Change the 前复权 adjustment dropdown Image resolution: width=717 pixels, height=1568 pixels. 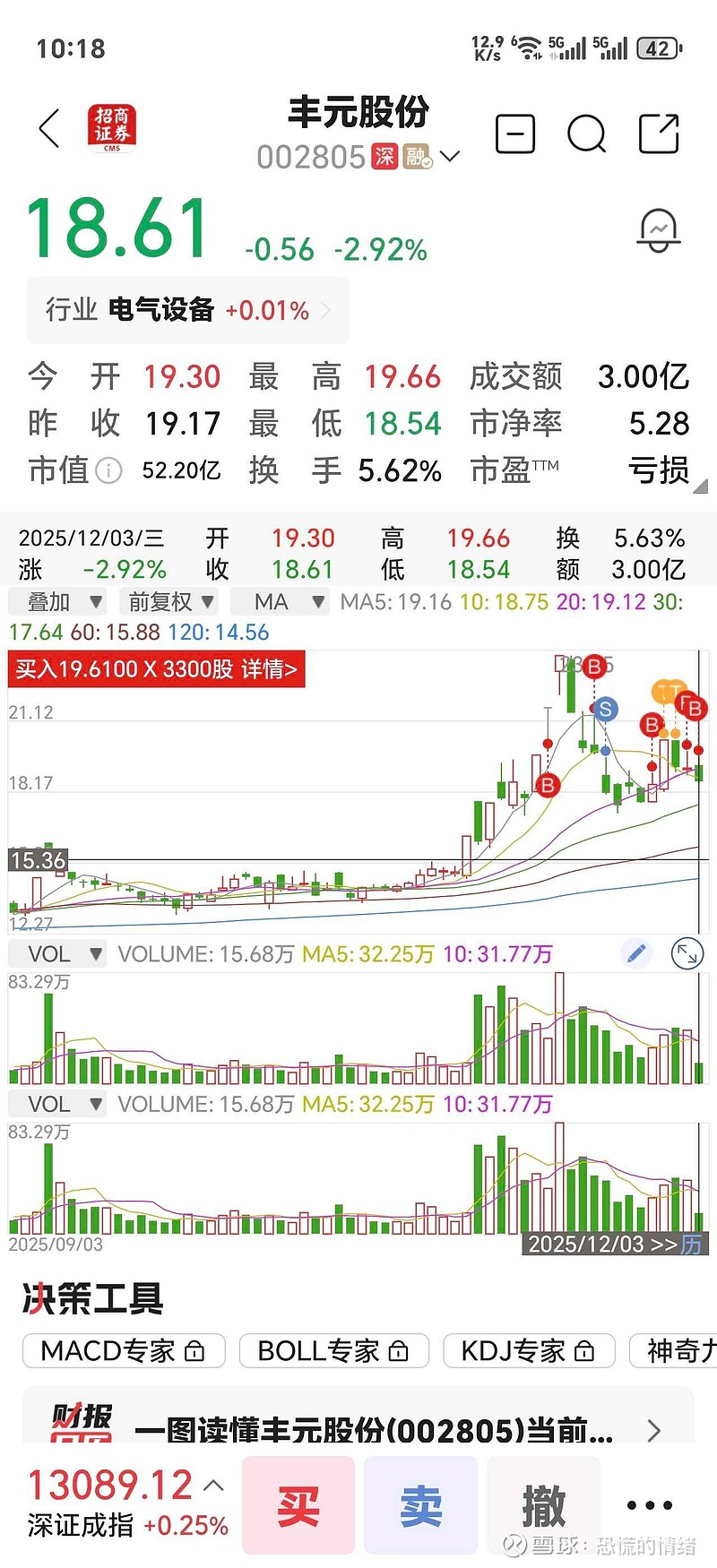tap(170, 602)
